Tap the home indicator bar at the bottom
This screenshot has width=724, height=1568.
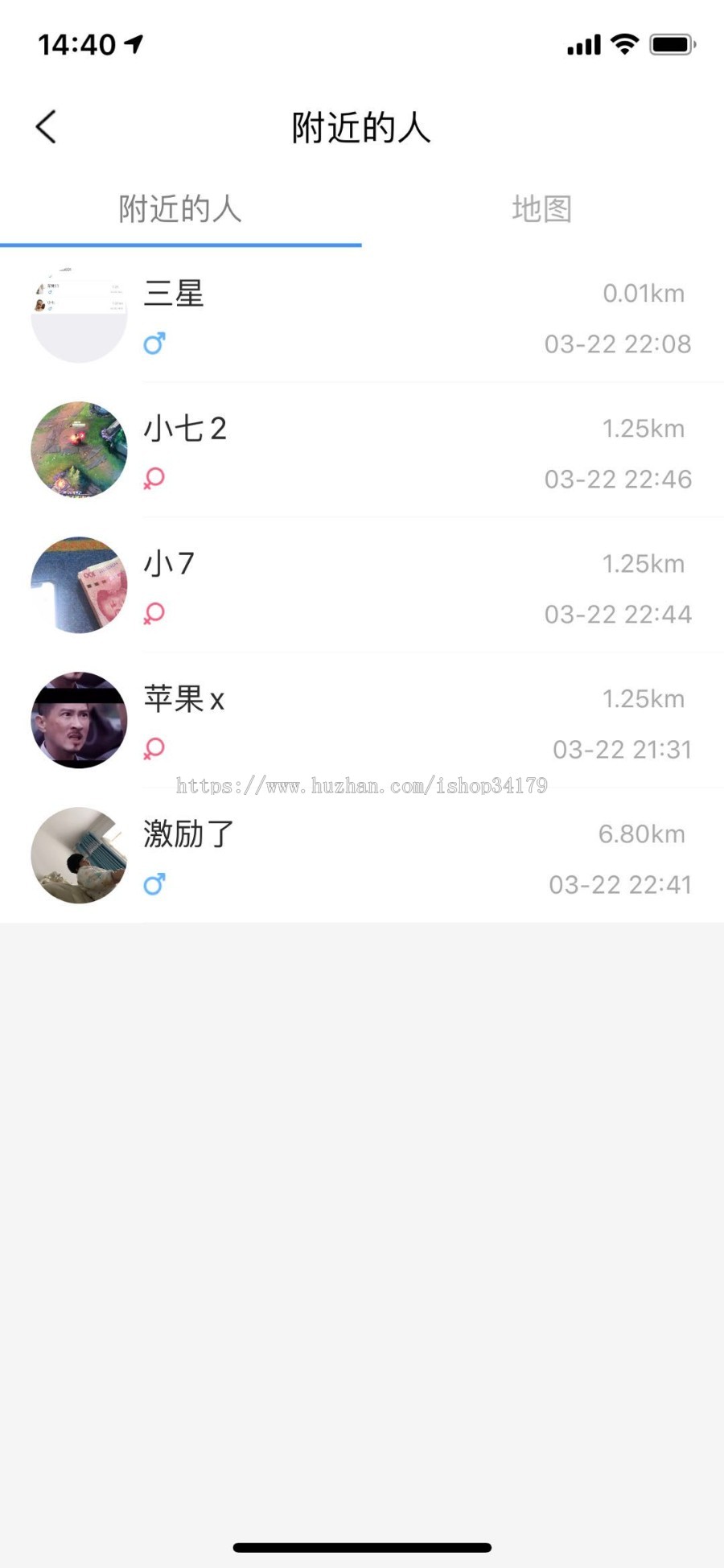click(x=362, y=1544)
